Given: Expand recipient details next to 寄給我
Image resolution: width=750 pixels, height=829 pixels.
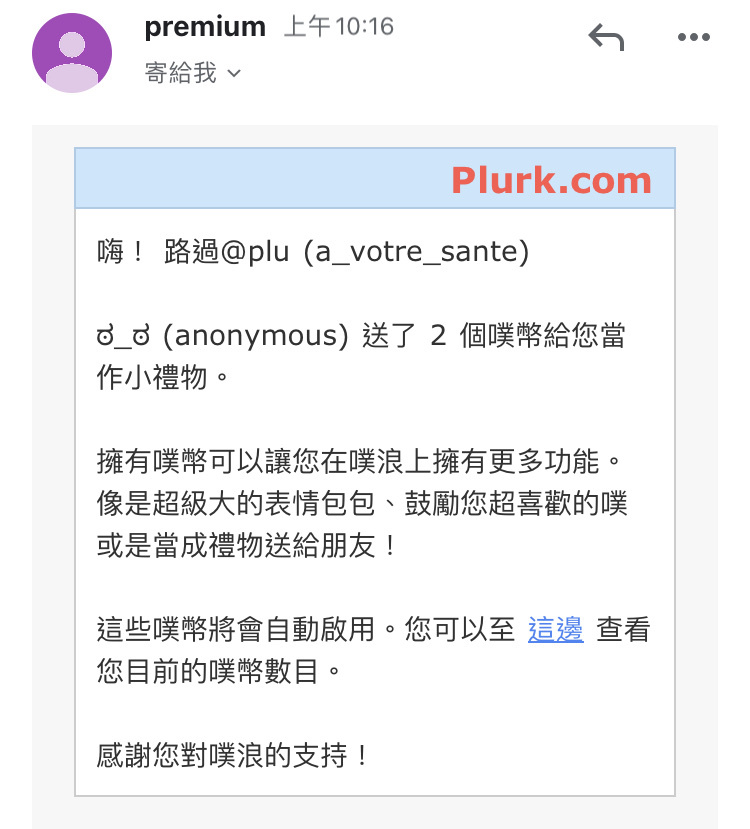Looking at the screenshot, I should (x=234, y=74).
